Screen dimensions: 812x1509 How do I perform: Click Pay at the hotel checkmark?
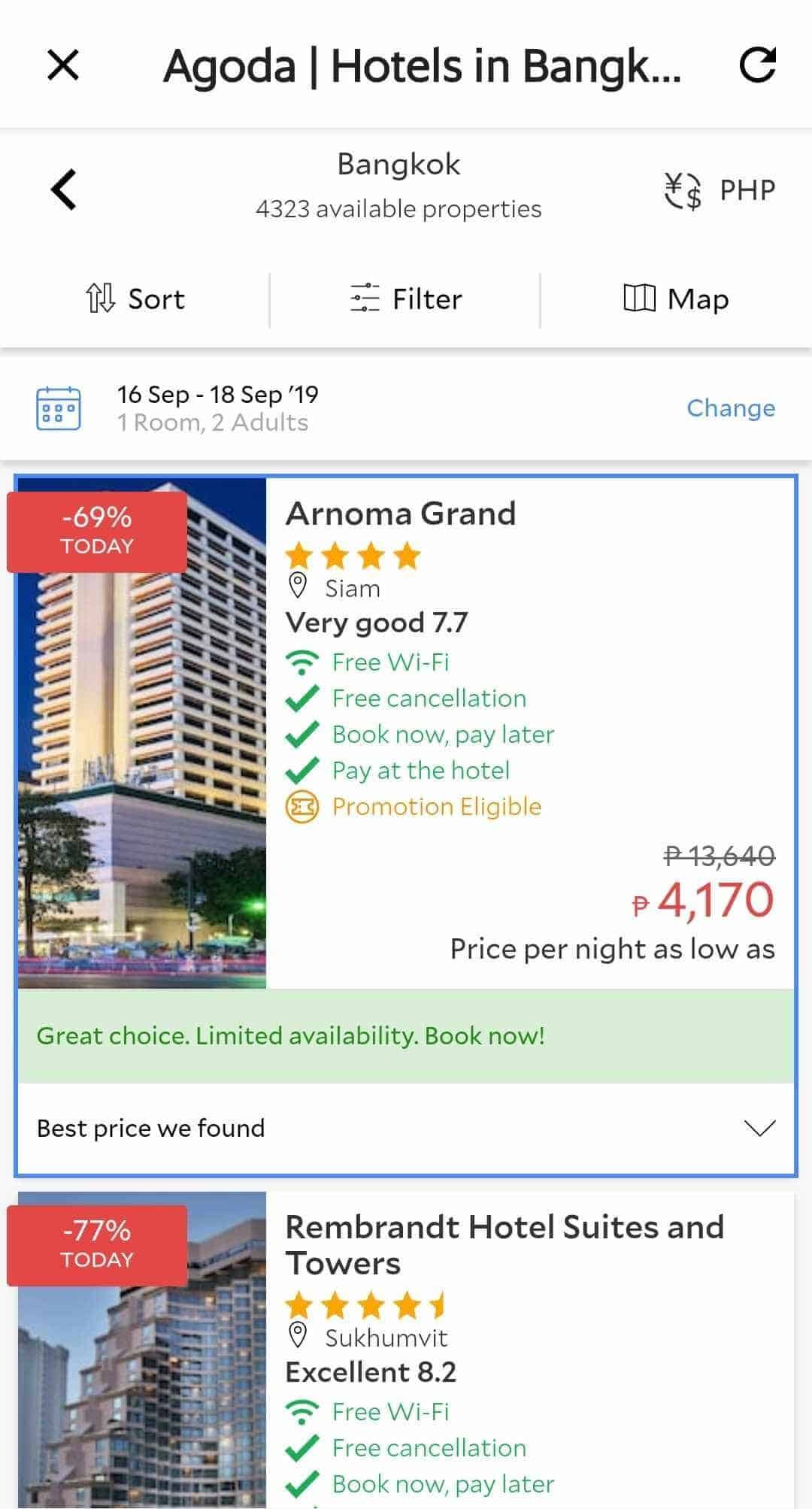click(x=302, y=770)
